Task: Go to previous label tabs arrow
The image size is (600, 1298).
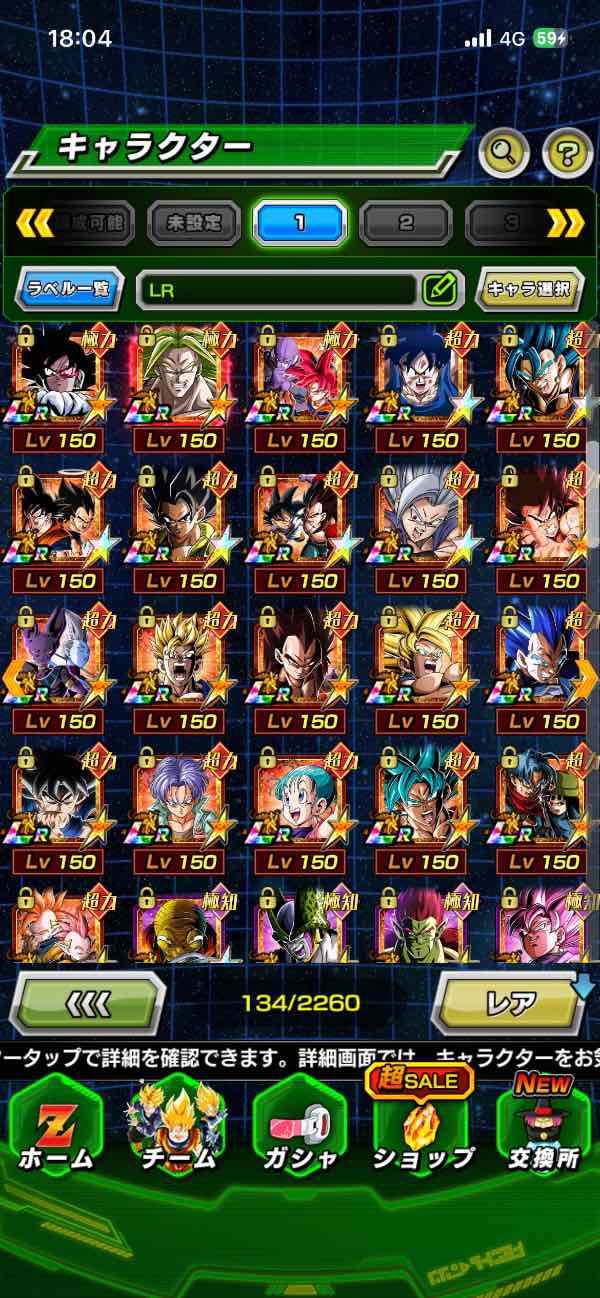Action: (34, 223)
